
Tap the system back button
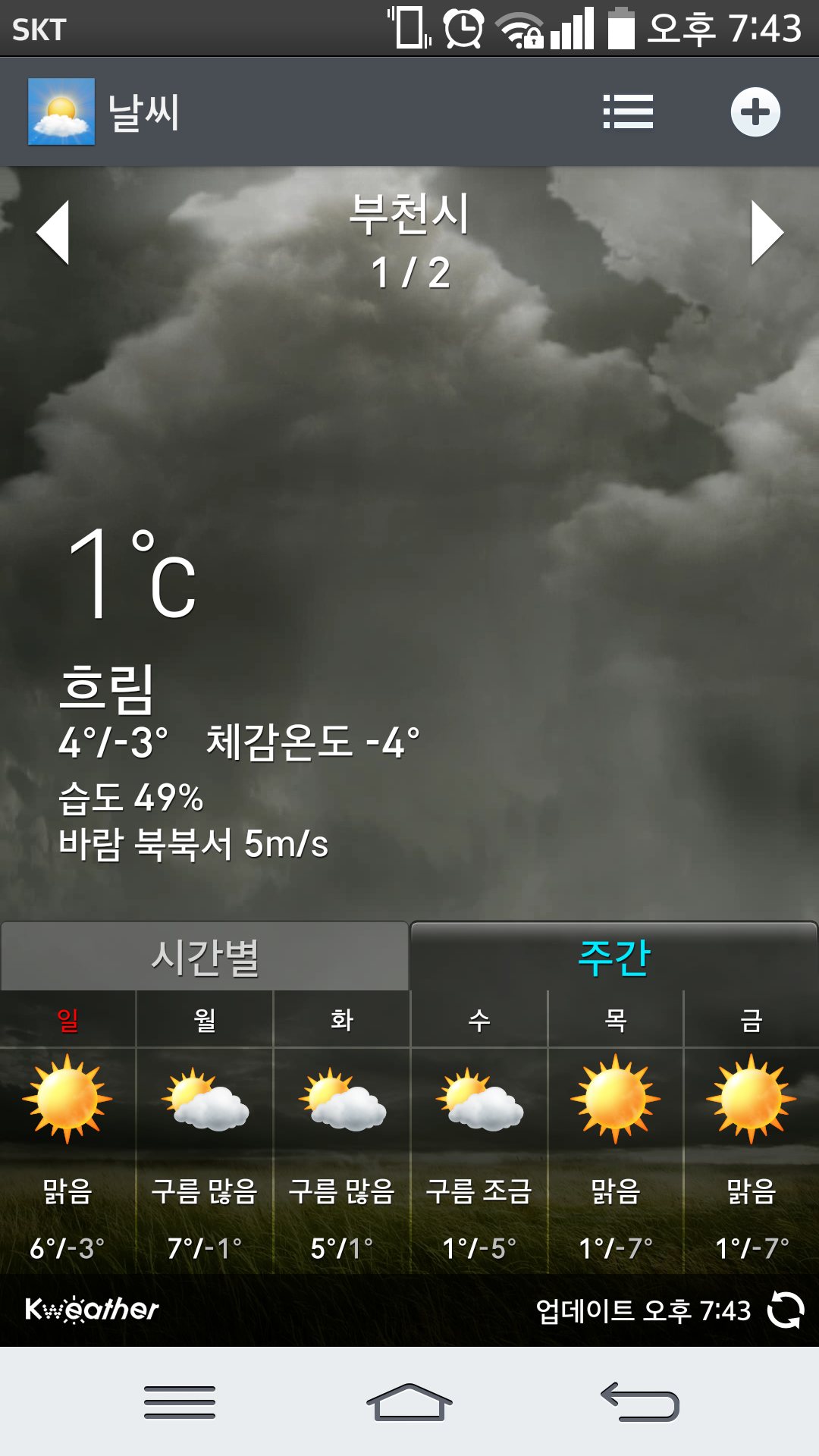[640, 1401]
